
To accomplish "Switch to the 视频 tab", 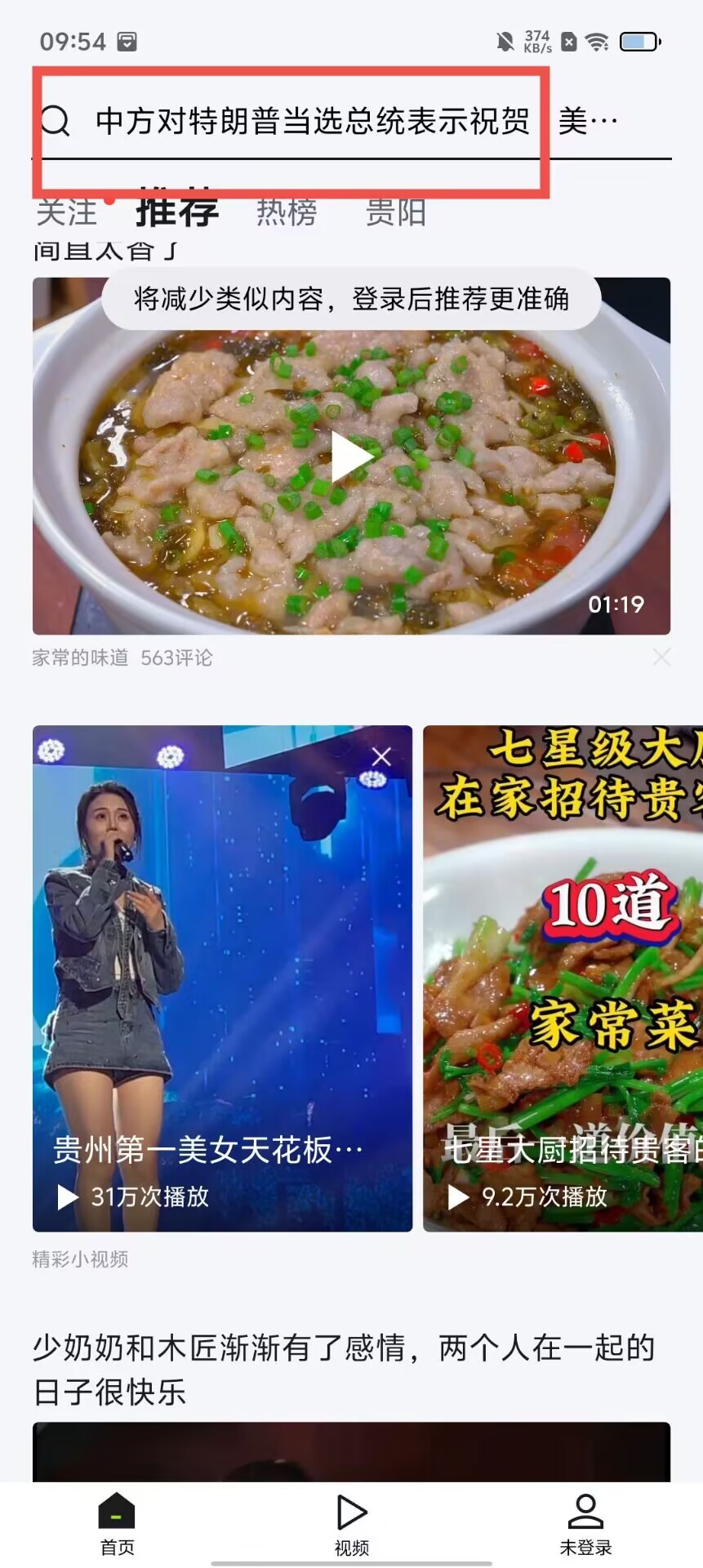I will pyautogui.click(x=352, y=1523).
